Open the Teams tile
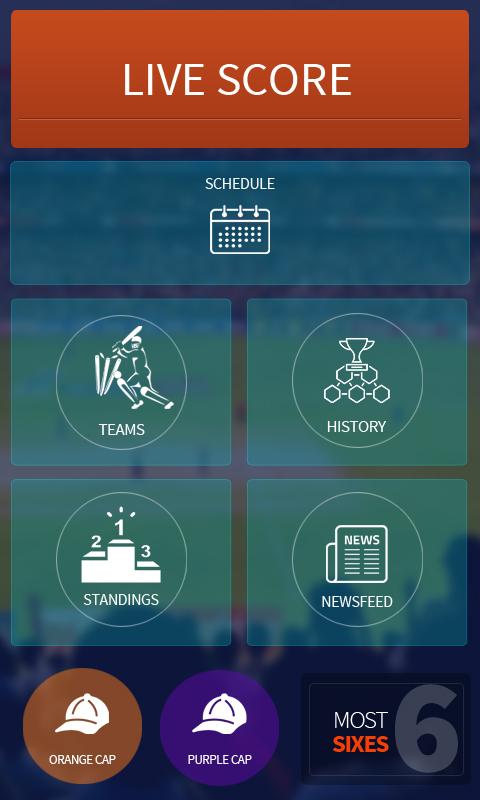This screenshot has height=800, width=480. pyautogui.click(x=121, y=382)
